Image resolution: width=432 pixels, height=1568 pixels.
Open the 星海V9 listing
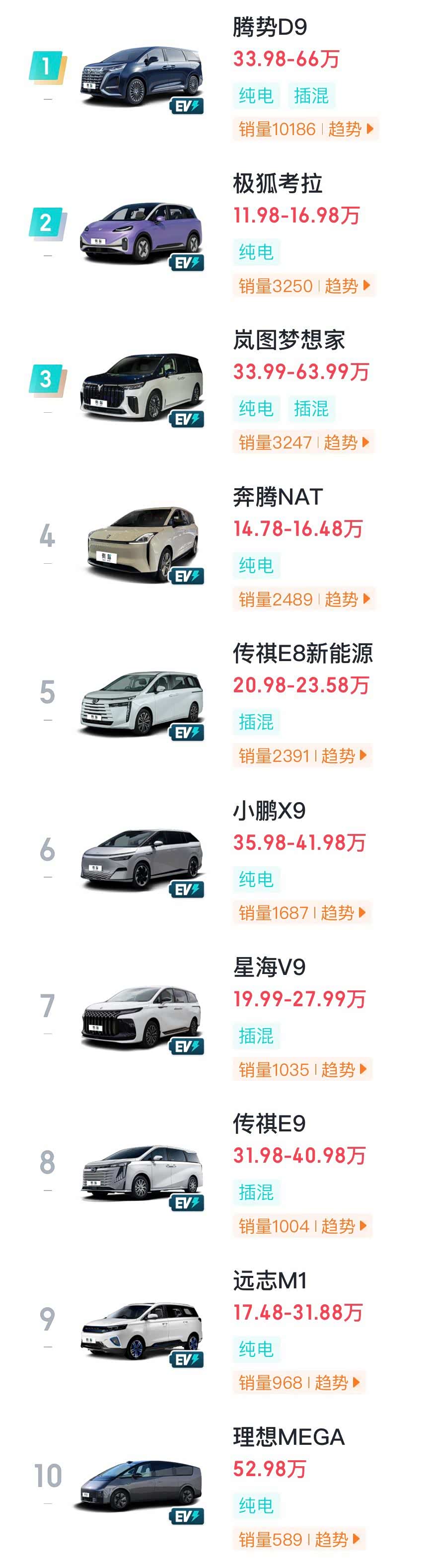click(269, 967)
